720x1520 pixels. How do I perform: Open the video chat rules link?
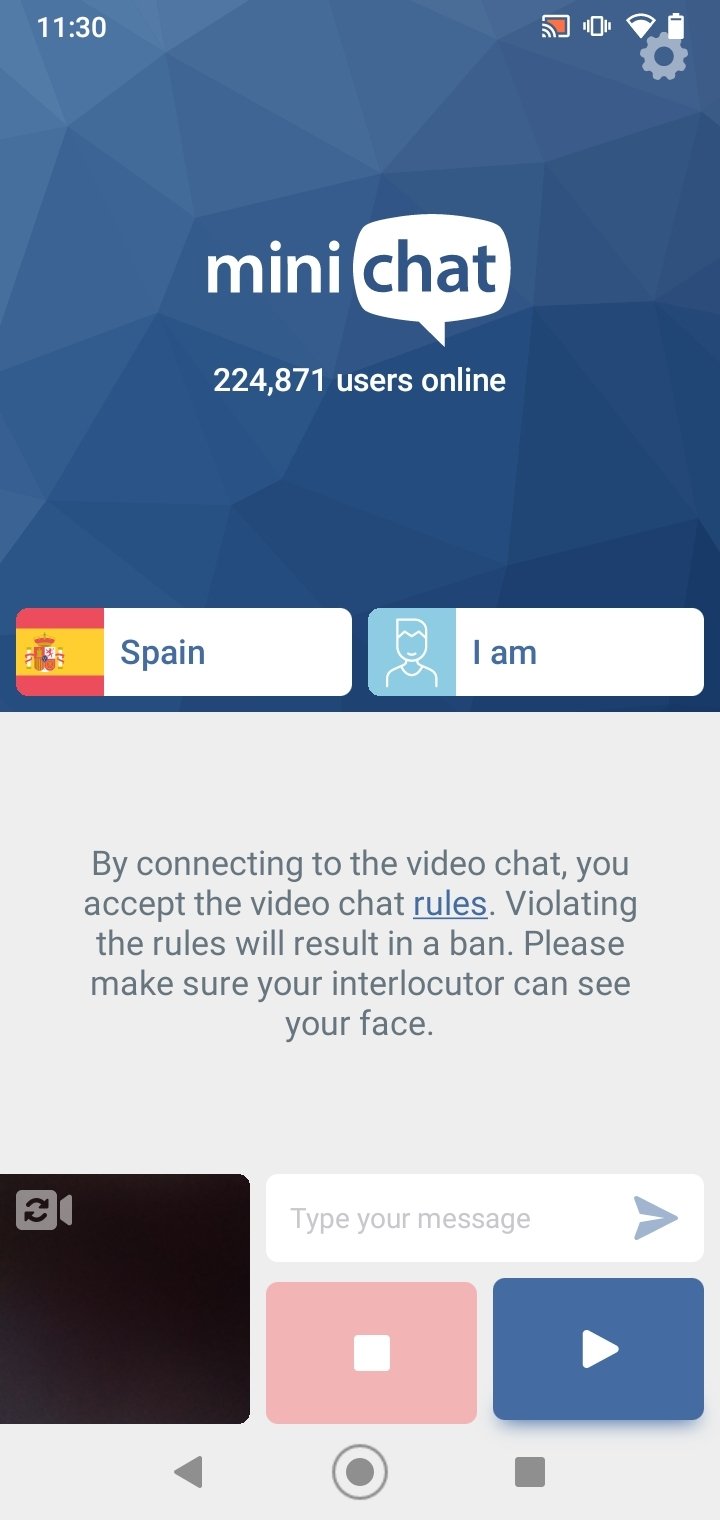[449, 904]
